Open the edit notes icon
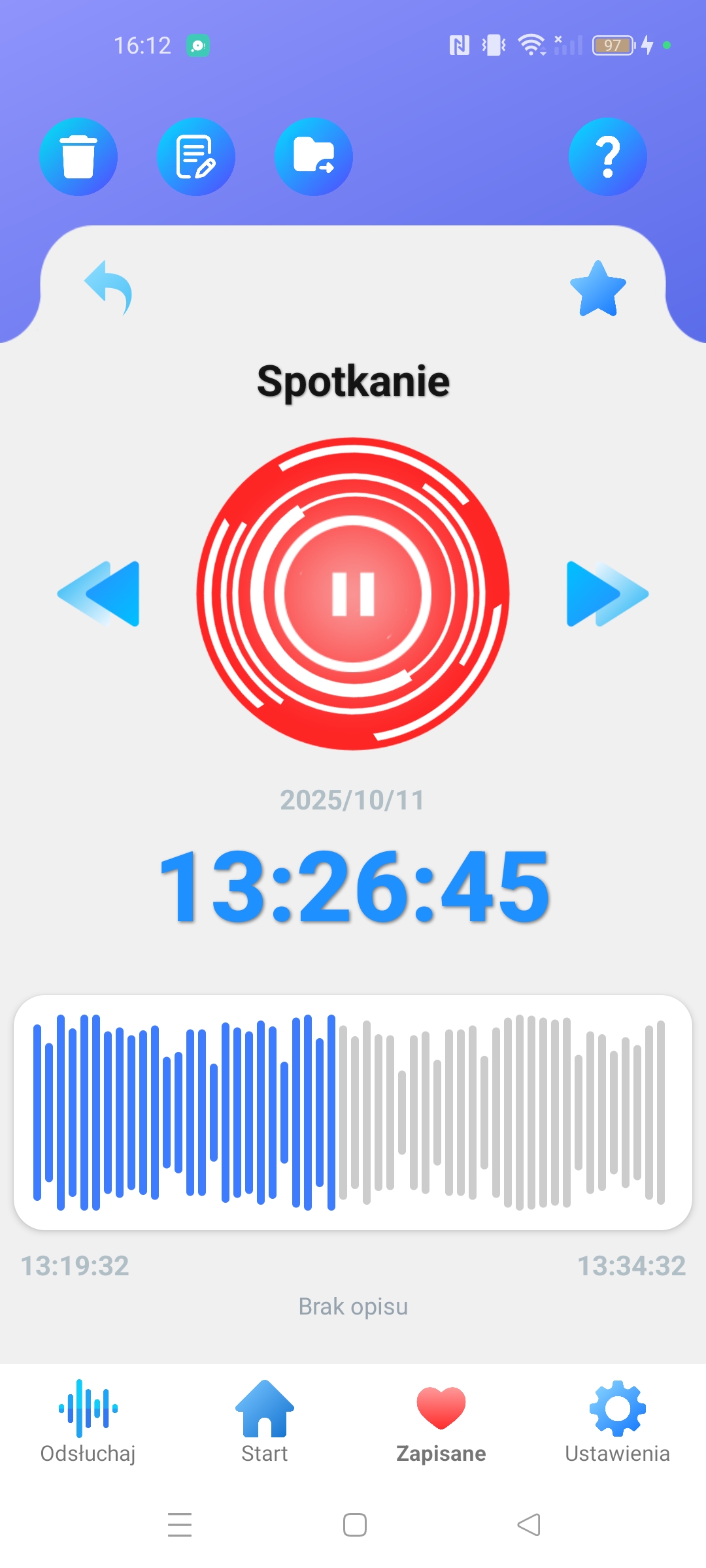Viewport: 706px width, 1568px height. [x=196, y=157]
